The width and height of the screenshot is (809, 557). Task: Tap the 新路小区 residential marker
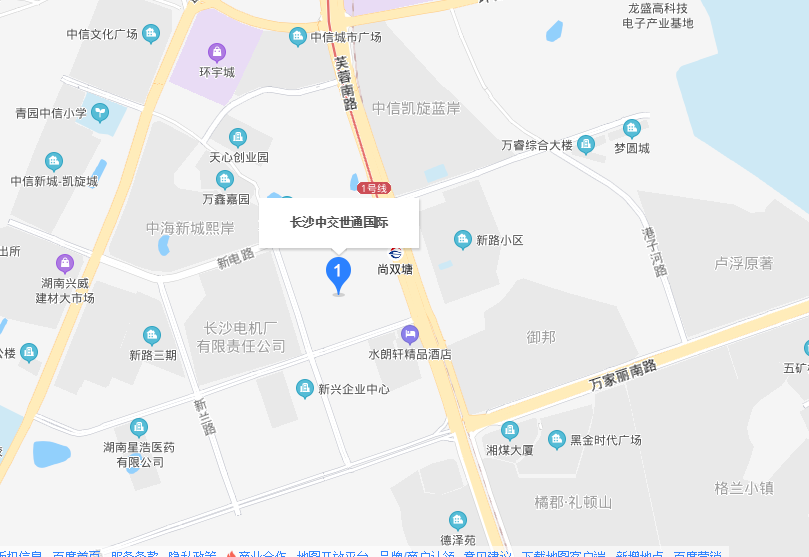[462, 239]
